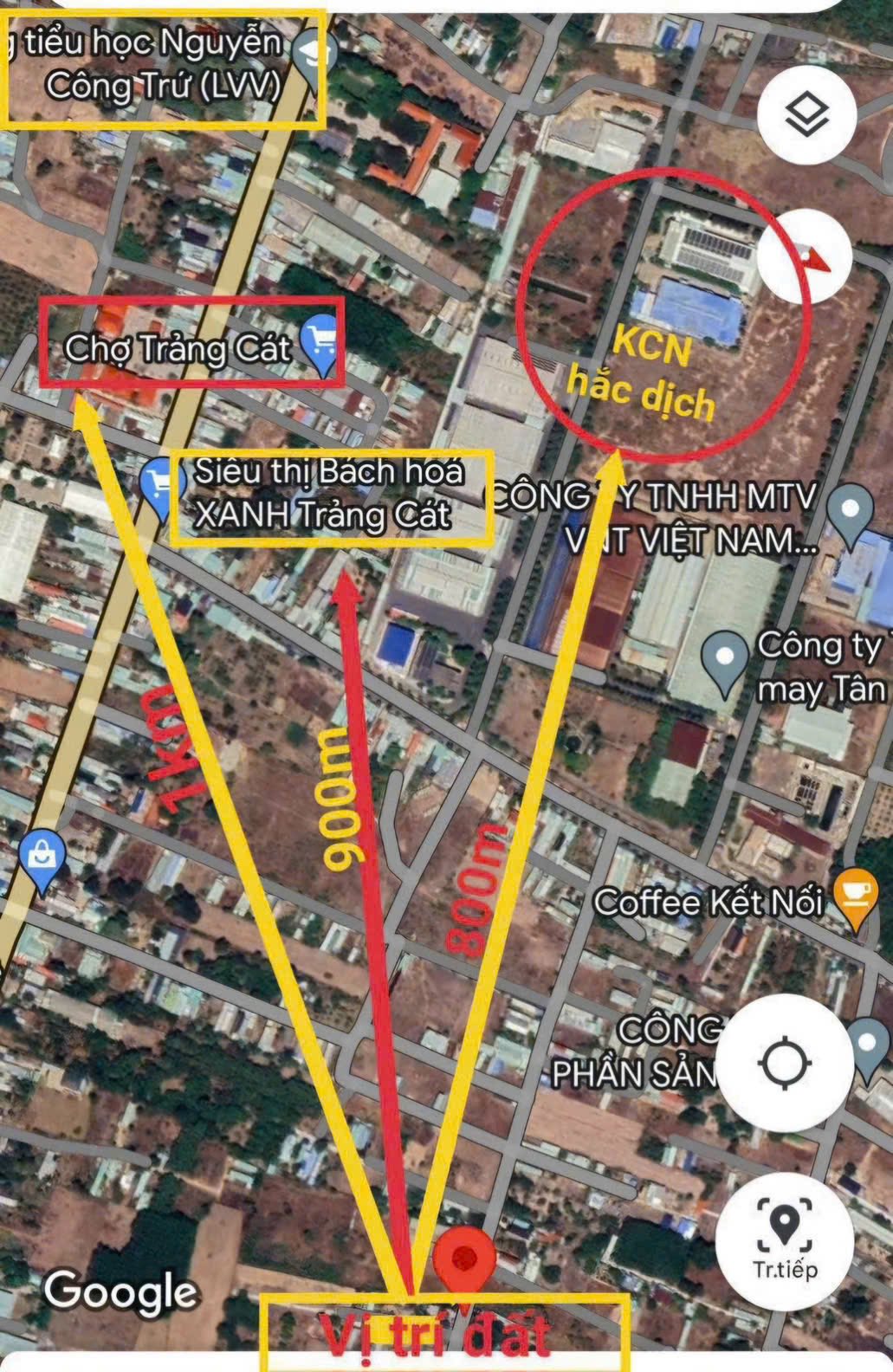Image resolution: width=893 pixels, height=1372 pixels.
Task: Select the Siêu thị Bách hoá XANH pin
Action: [158, 487]
